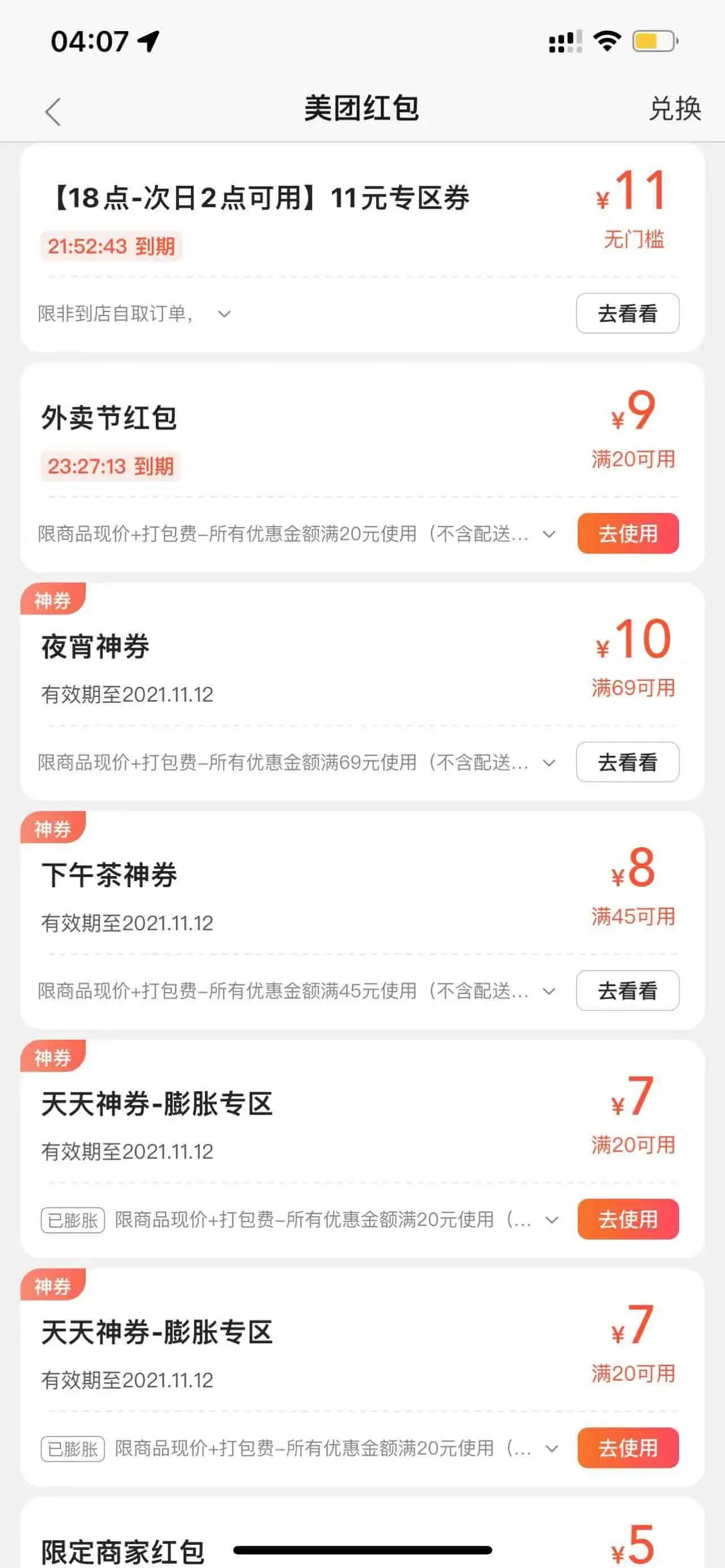Tap 去看看 on the 下午茶神券 coupon
This screenshot has height=1568, width=725.
(x=627, y=990)
